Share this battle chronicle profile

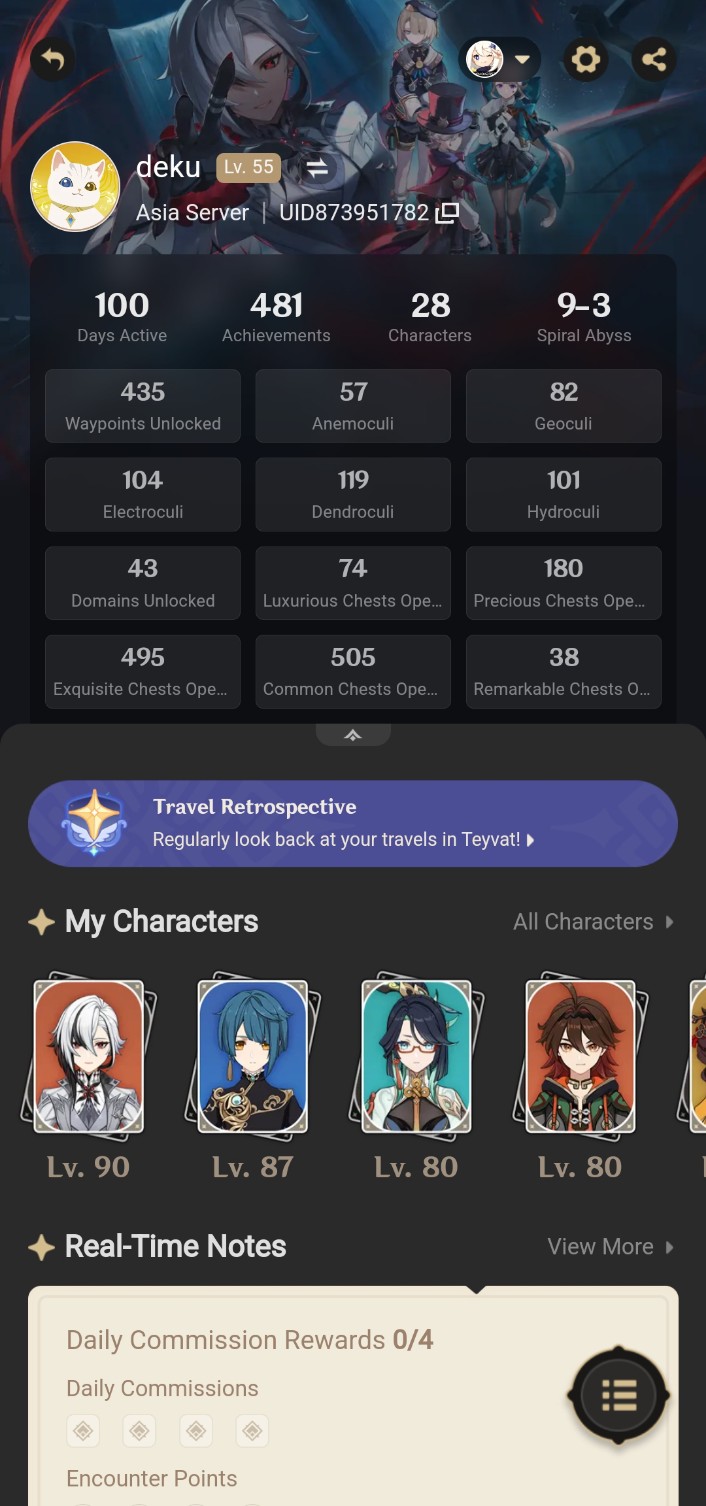[654, 60]
